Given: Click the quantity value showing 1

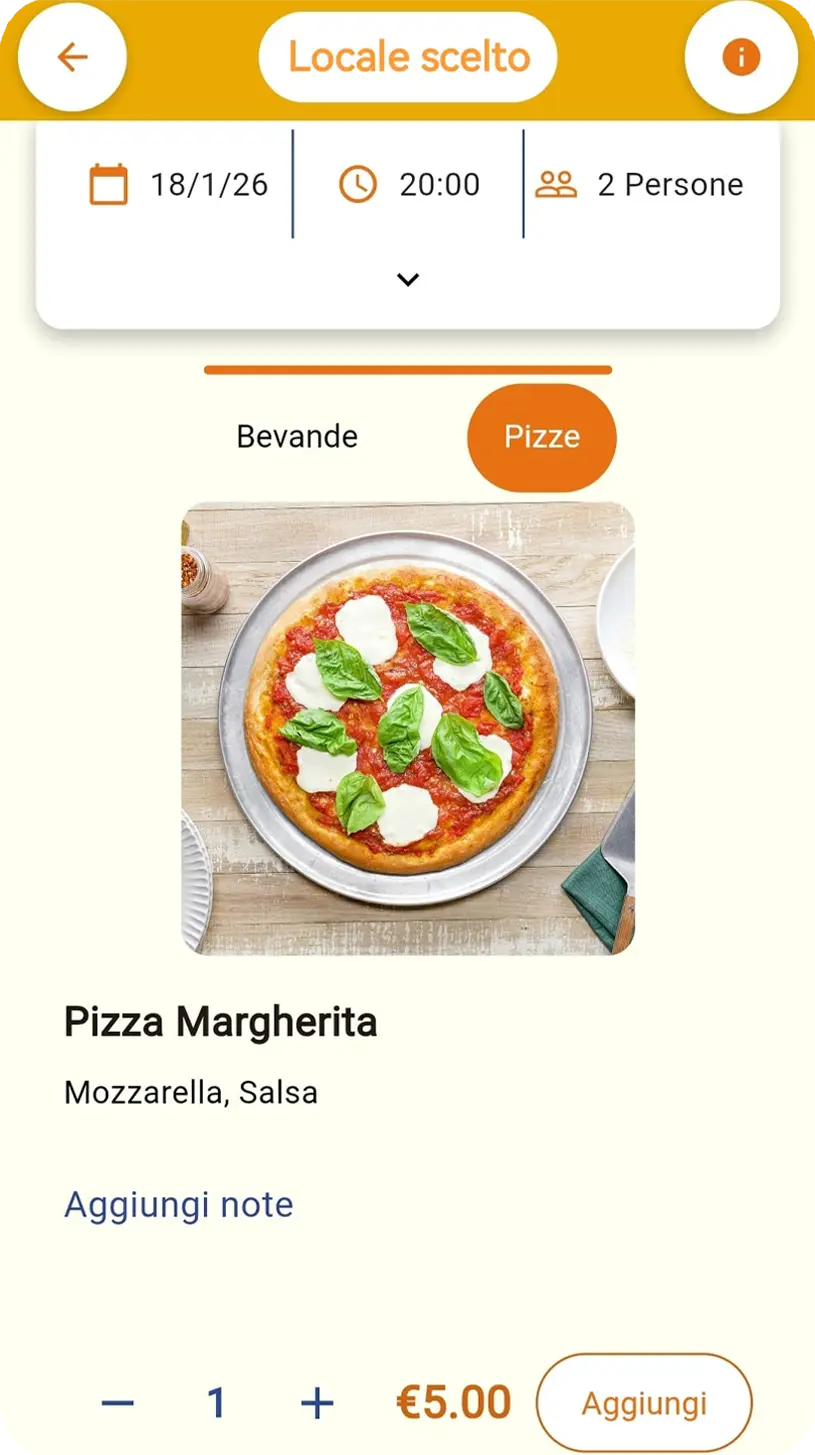Looking at the screenshot, I should pyautogui.click(x=217, y=1402).
